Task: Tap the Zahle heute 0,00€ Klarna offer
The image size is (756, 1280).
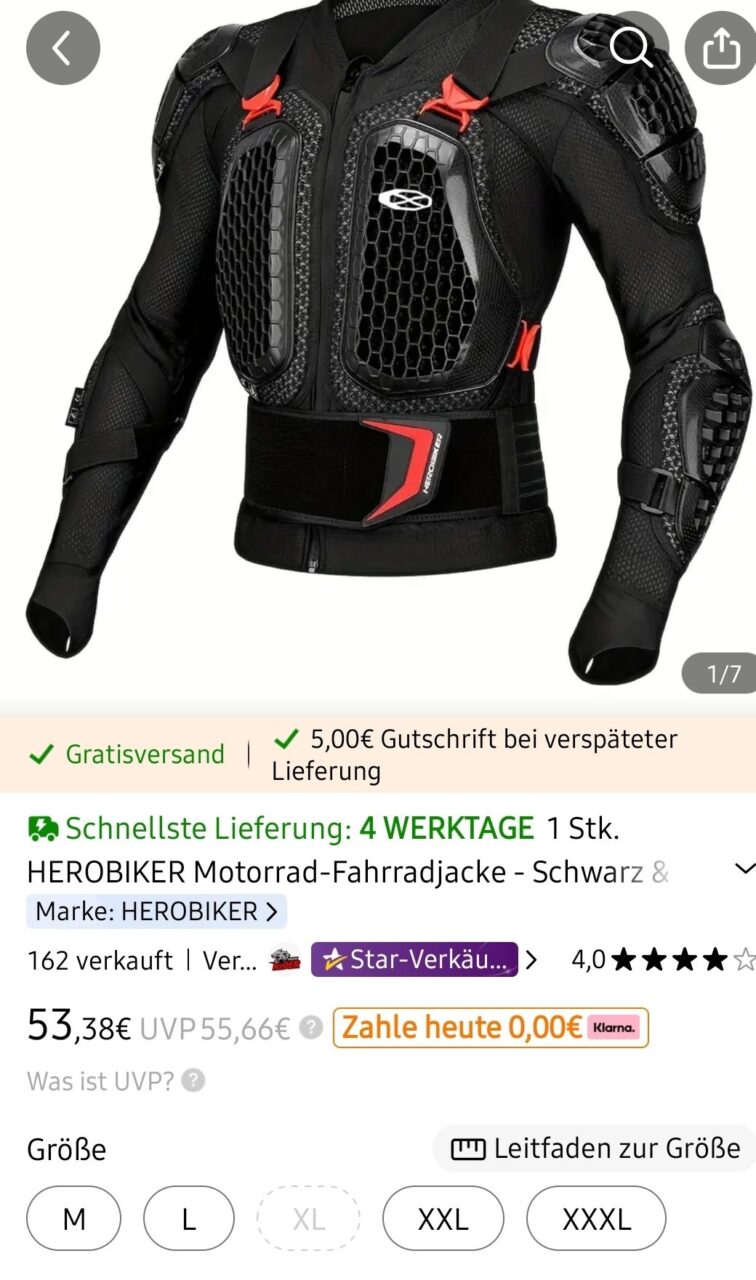Action: [490, 1027]
